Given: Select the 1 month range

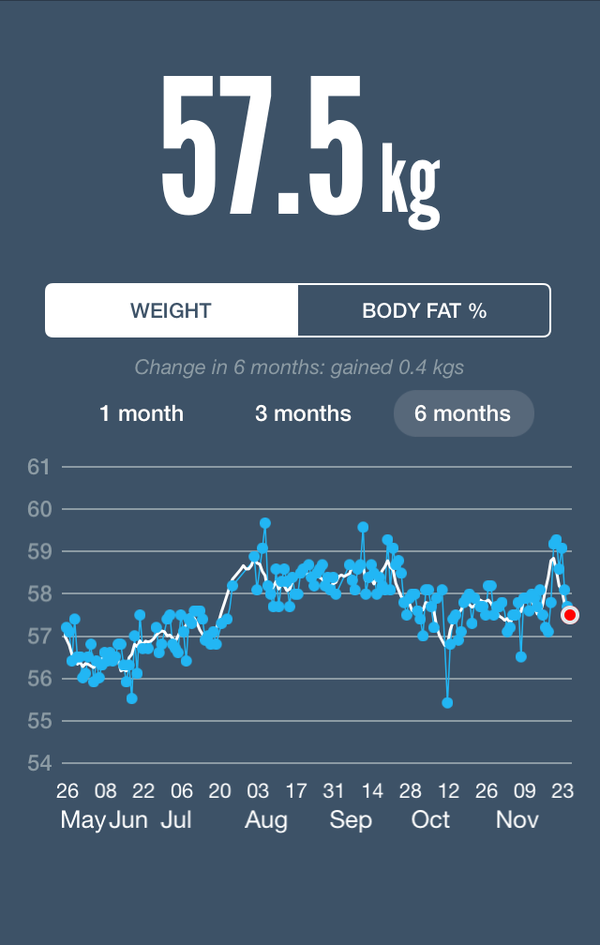Looking at the screenshot, I should [141, 413].
